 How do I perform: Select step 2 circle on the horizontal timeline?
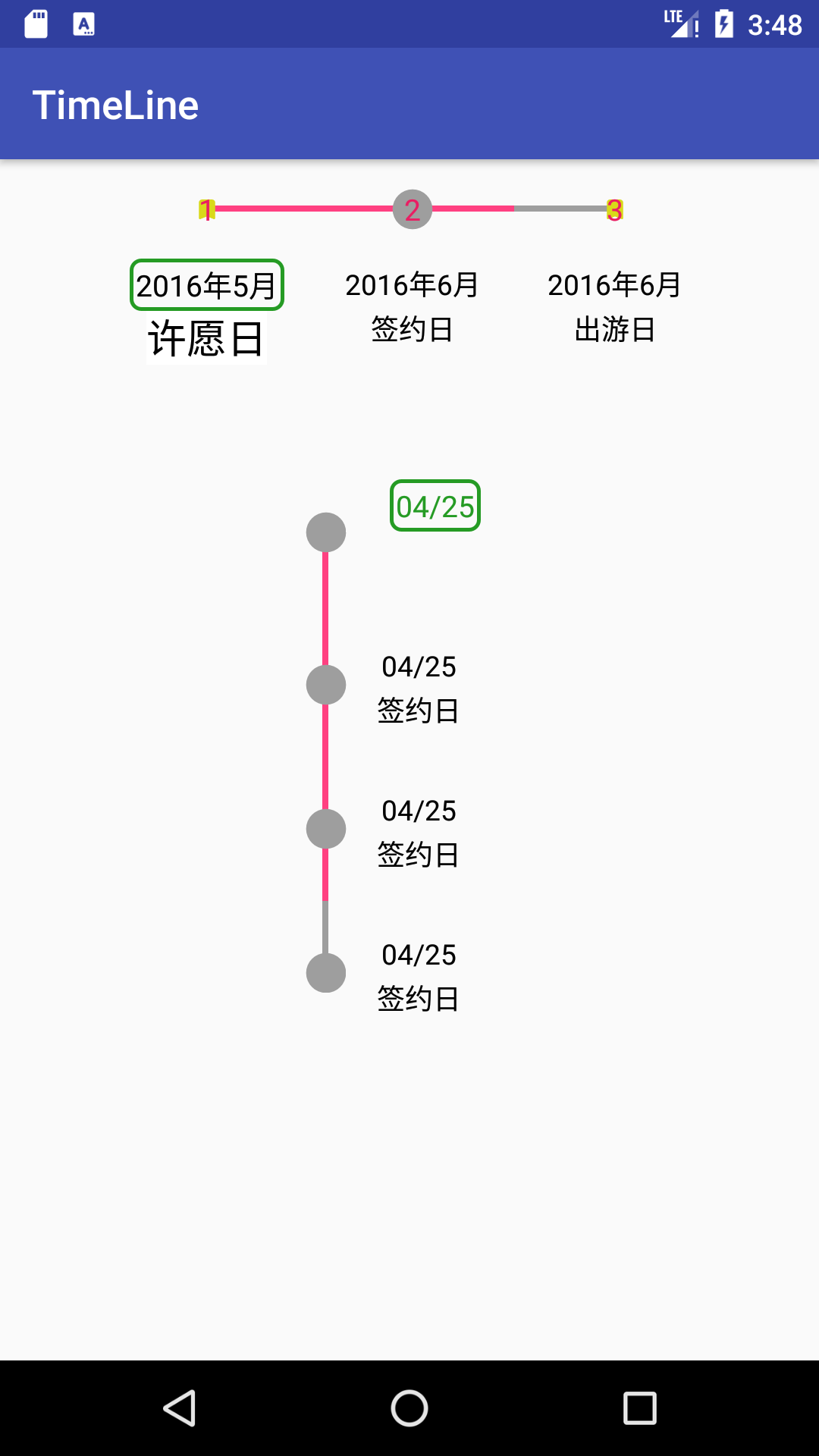(413, 209)
